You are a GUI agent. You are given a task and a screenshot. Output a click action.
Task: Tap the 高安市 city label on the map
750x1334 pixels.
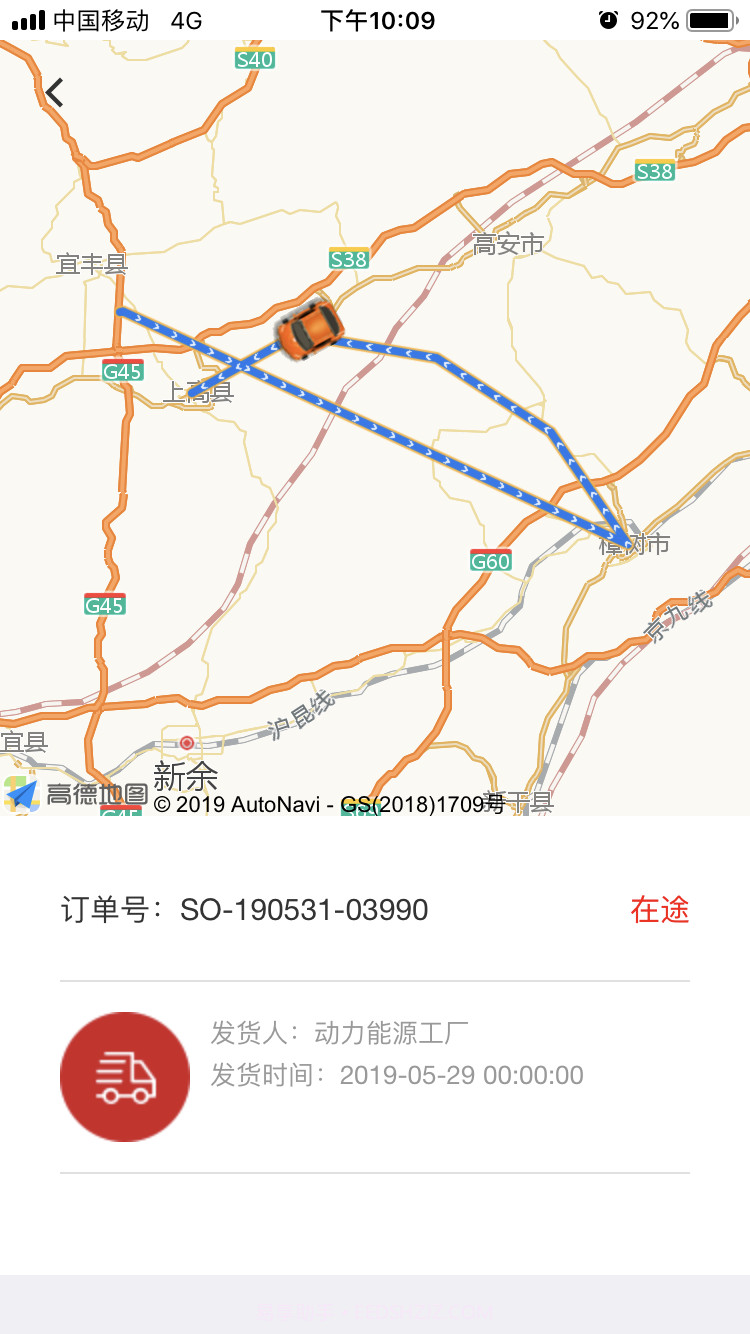[x=506, y=244]
